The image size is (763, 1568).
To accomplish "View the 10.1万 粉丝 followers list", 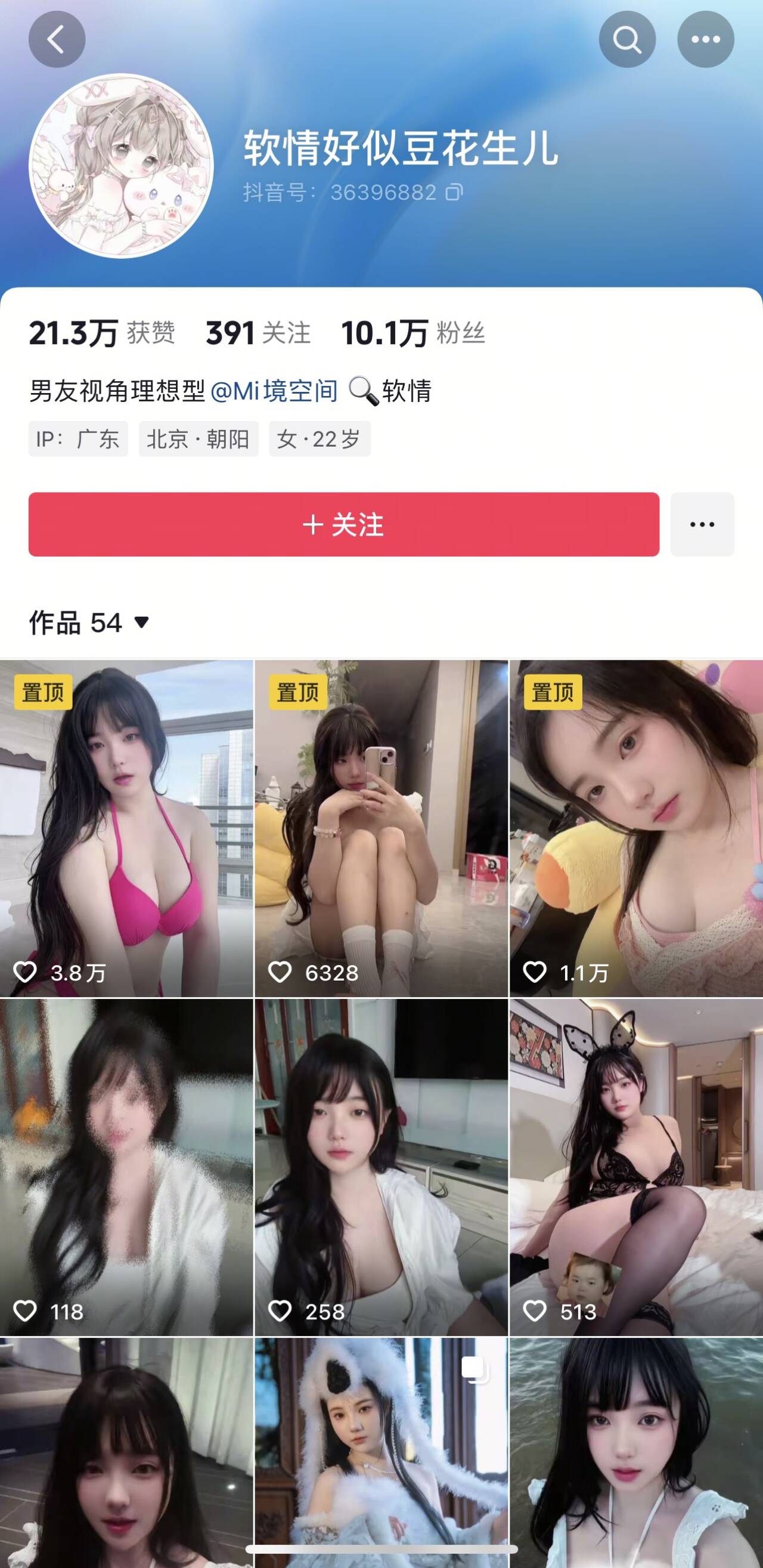I will 412,333.
